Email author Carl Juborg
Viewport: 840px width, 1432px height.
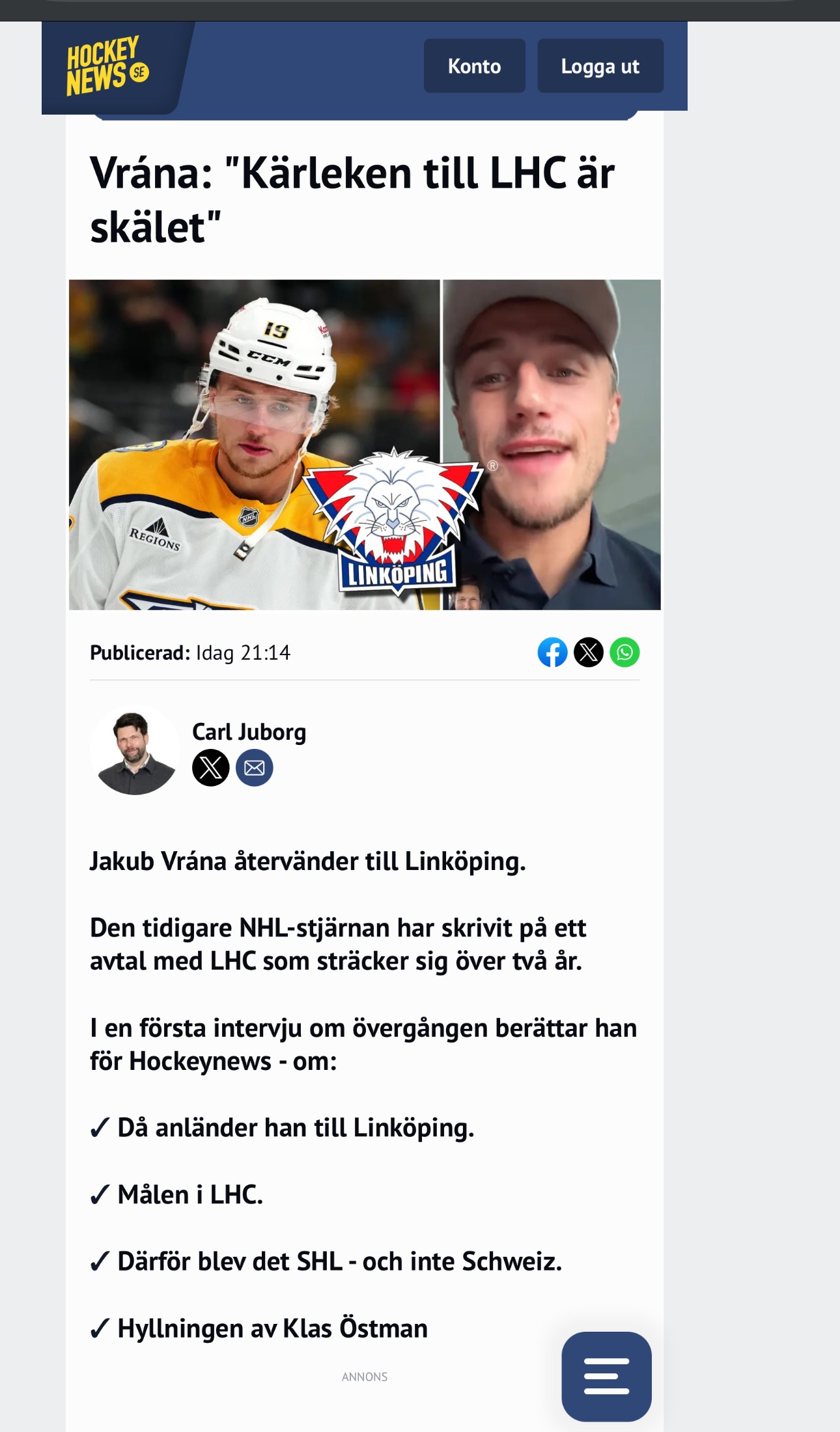254,768
